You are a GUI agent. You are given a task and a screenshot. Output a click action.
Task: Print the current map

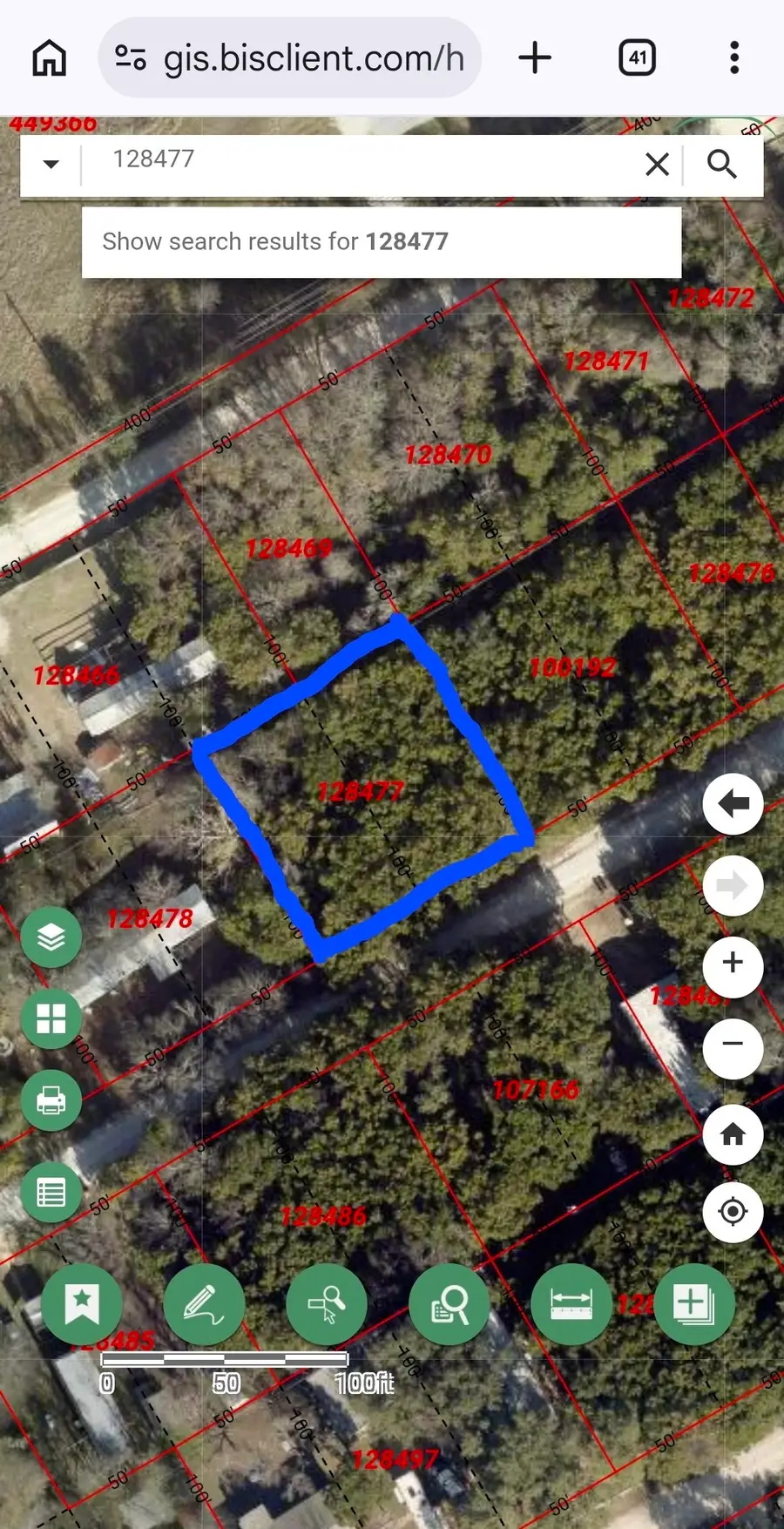click(51, 1100)
